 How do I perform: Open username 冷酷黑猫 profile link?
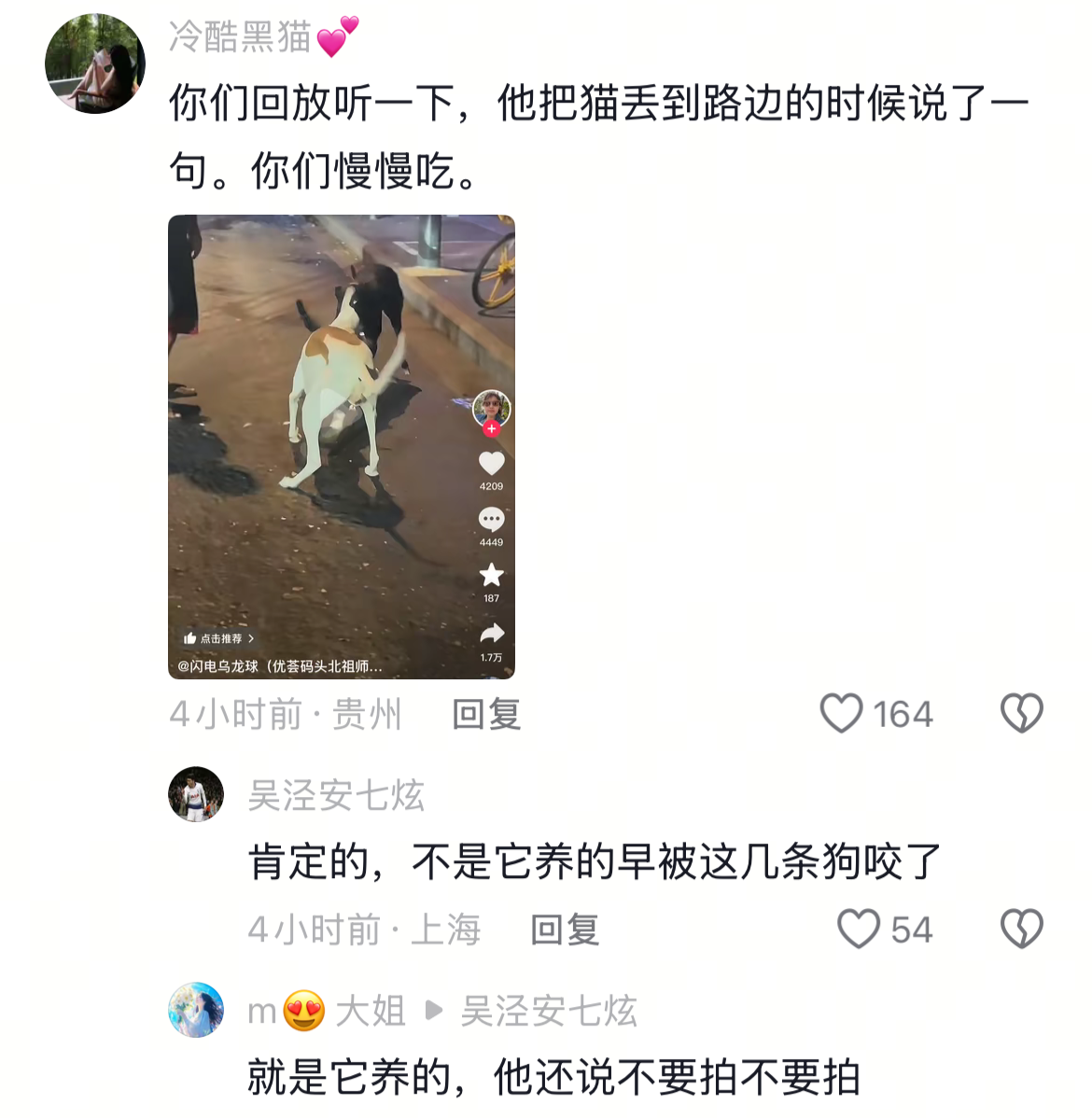point(241,37)
